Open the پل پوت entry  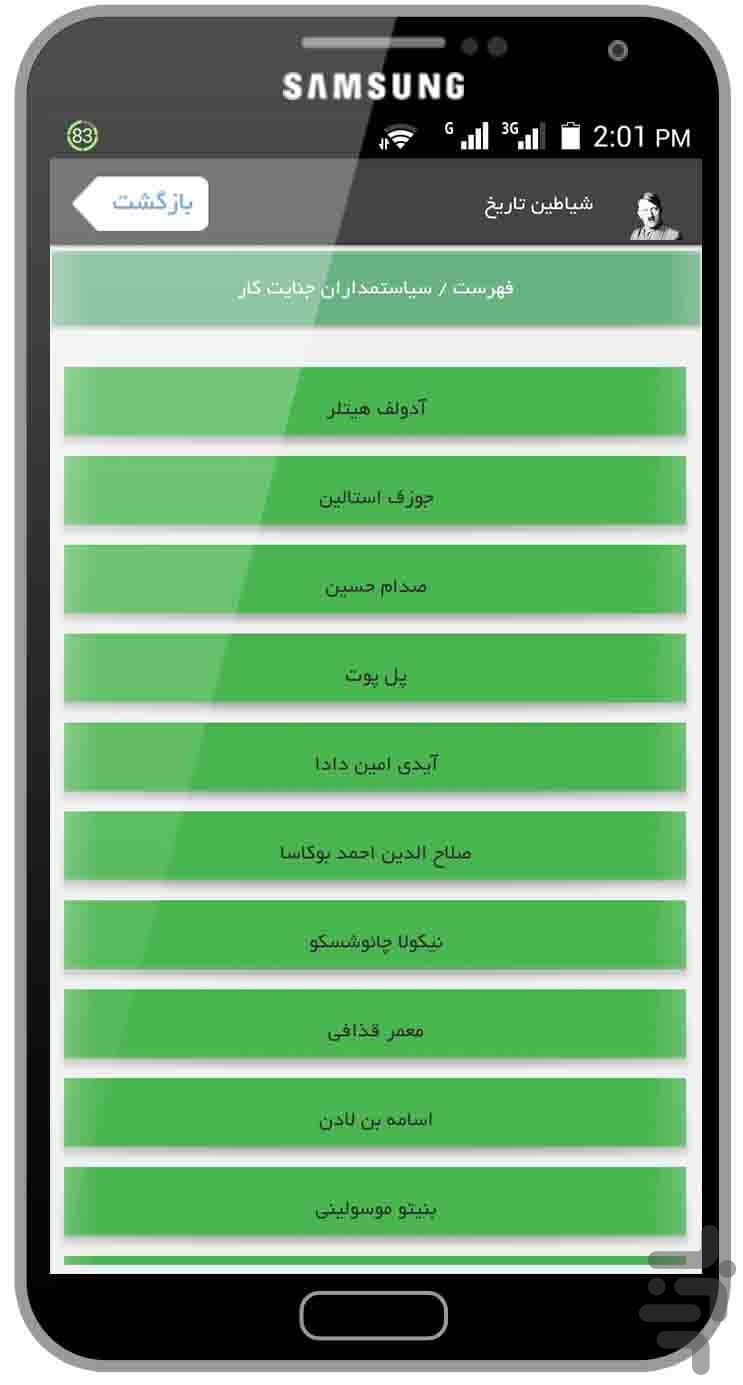(x=375, y=669)
